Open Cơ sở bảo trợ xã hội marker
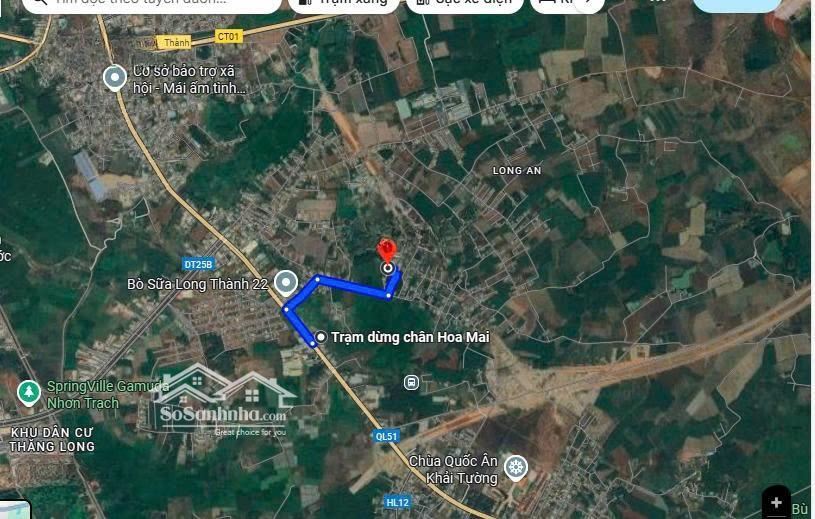Screen dimensions: 815x519 115,75
